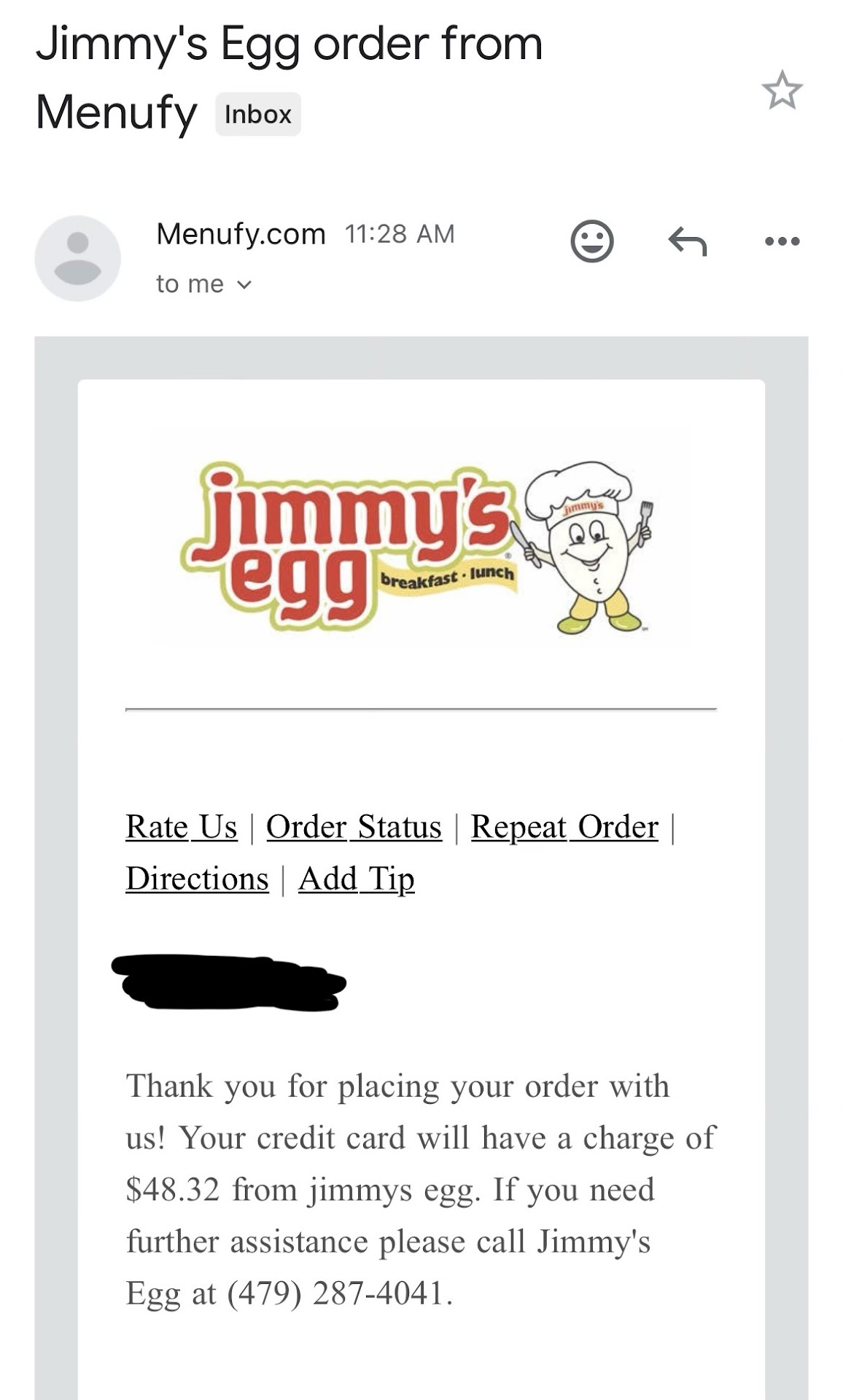Add an emoji reaction to the email
This screenshot has height=1400, width=843.
tap(591, 241)
